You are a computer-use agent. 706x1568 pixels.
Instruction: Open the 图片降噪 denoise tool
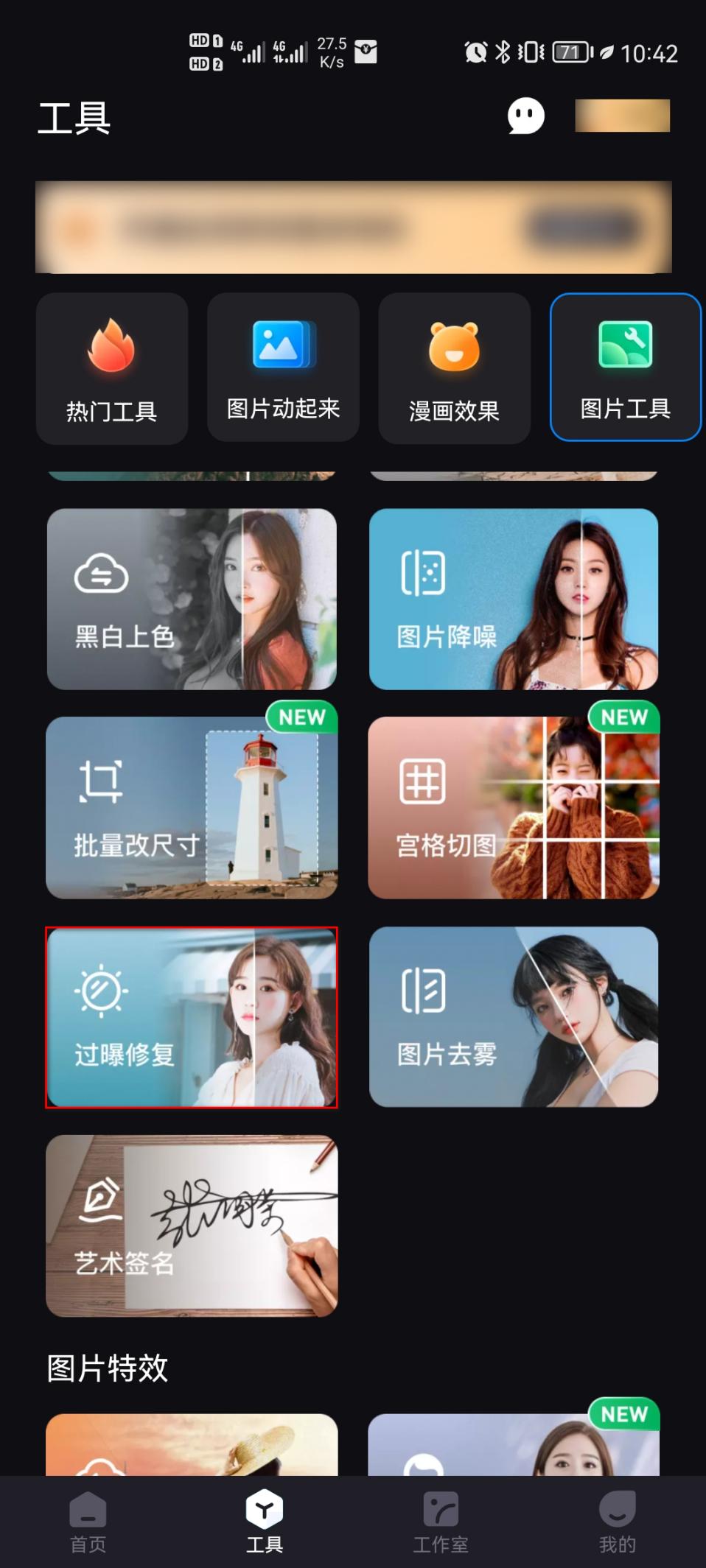[x=514, y=599]
